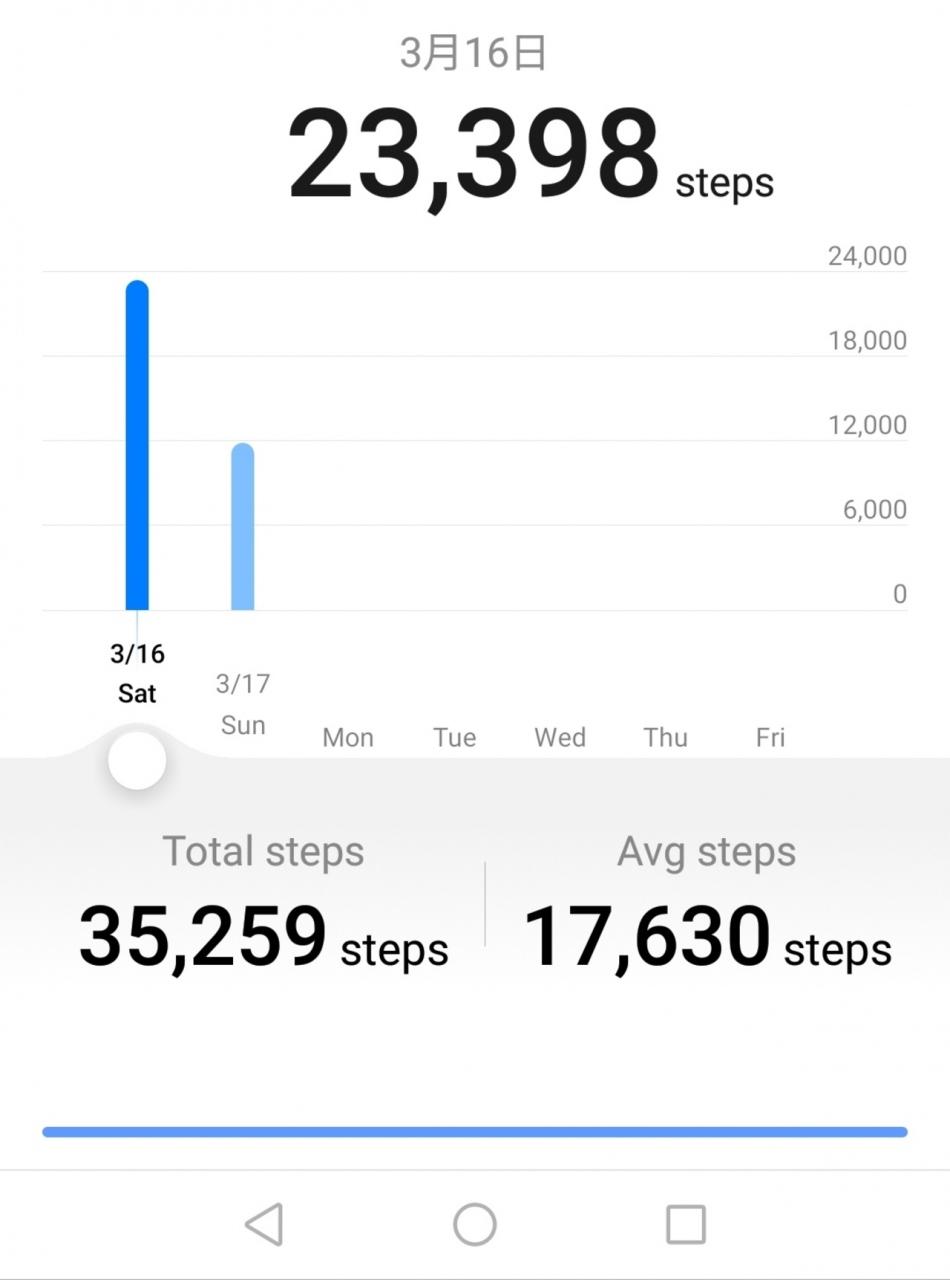Open recent apps with the square button
Viewport: 950px width, 1280px height.
(x=686, y=1224)
